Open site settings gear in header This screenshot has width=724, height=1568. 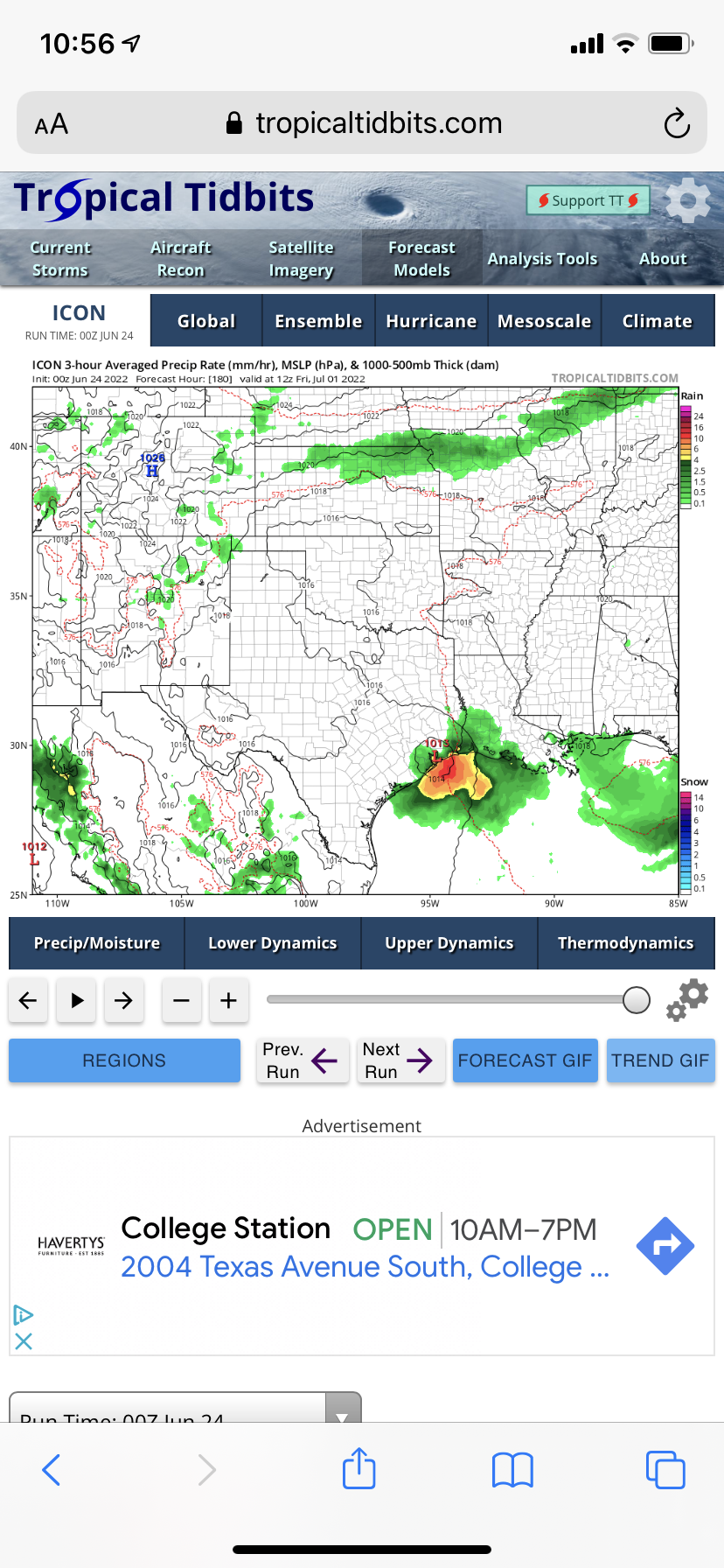tap(688, 200)
